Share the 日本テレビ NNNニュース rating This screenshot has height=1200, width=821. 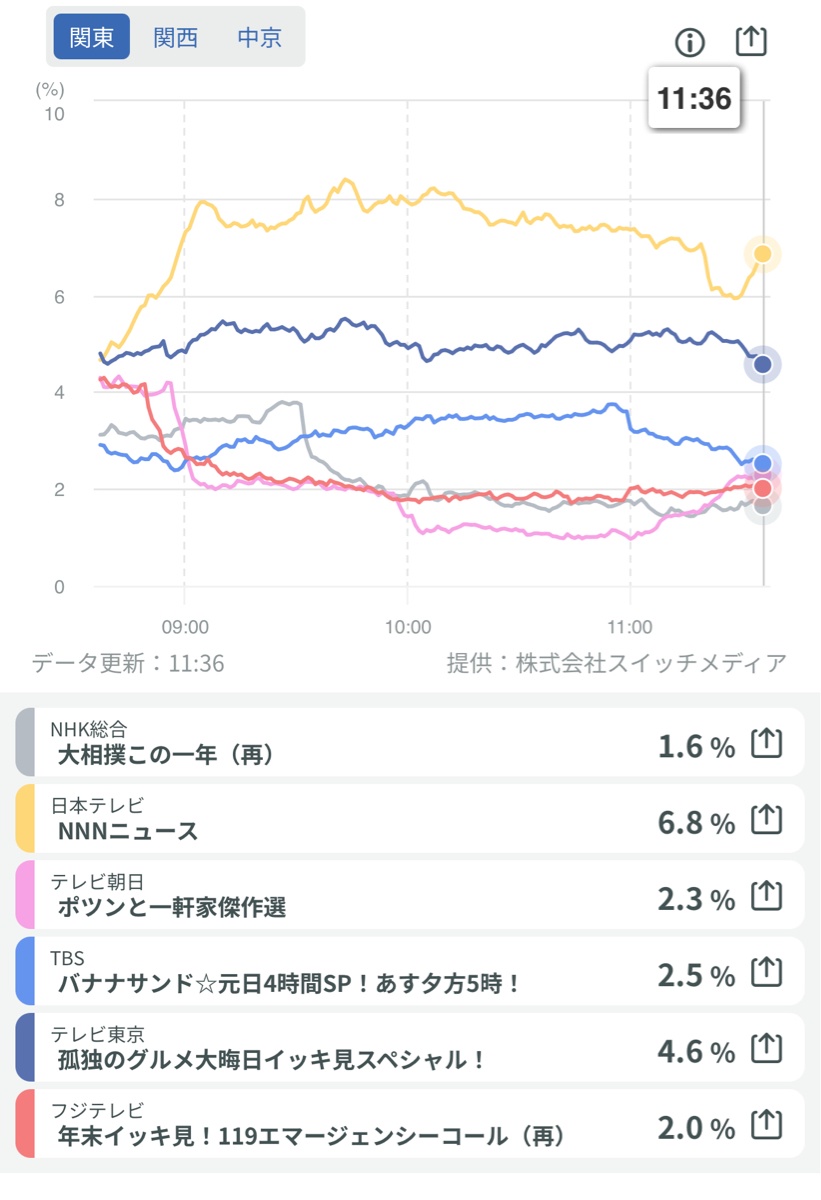(766, 820)
